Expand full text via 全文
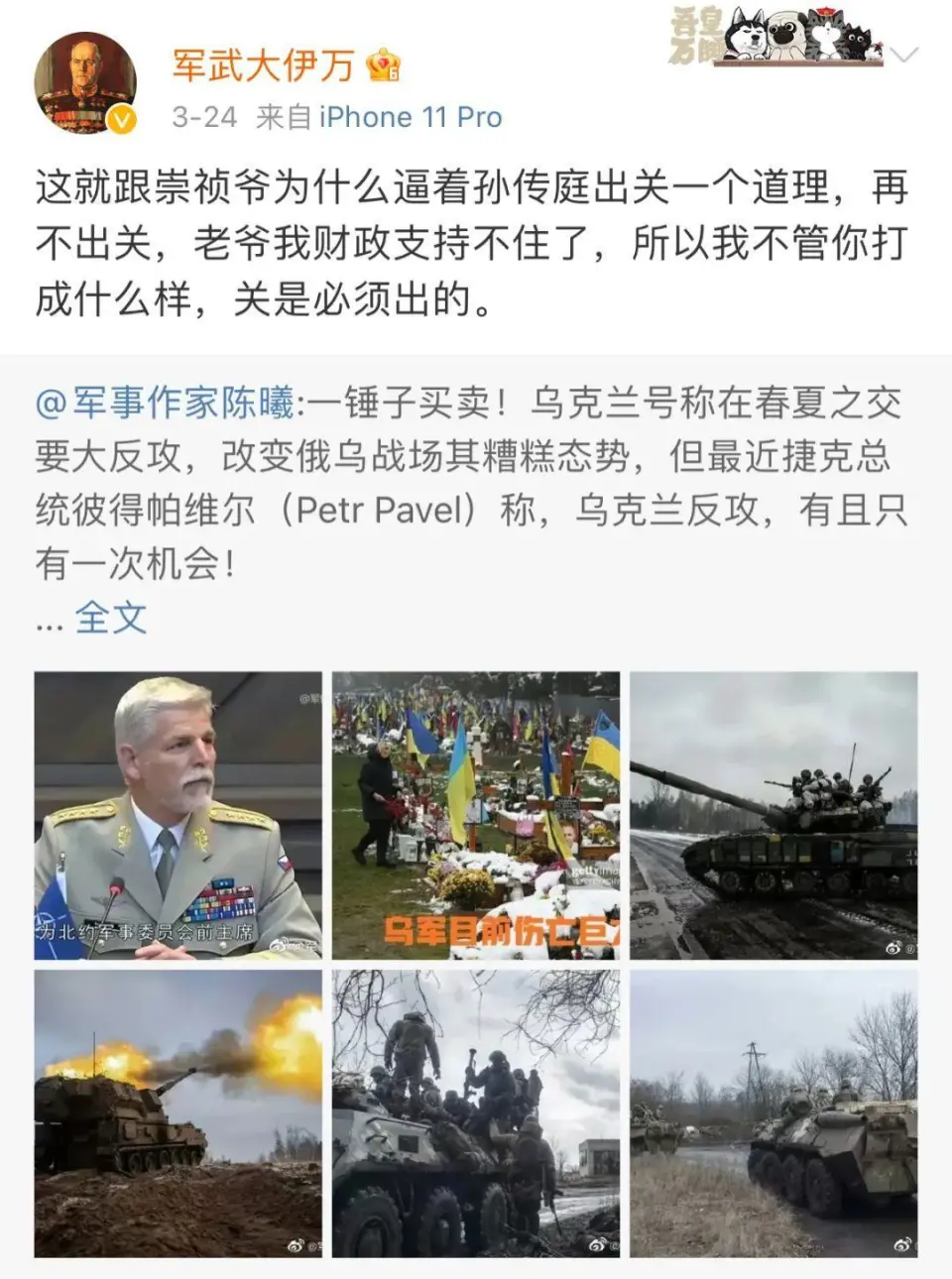 coord(111,619)
